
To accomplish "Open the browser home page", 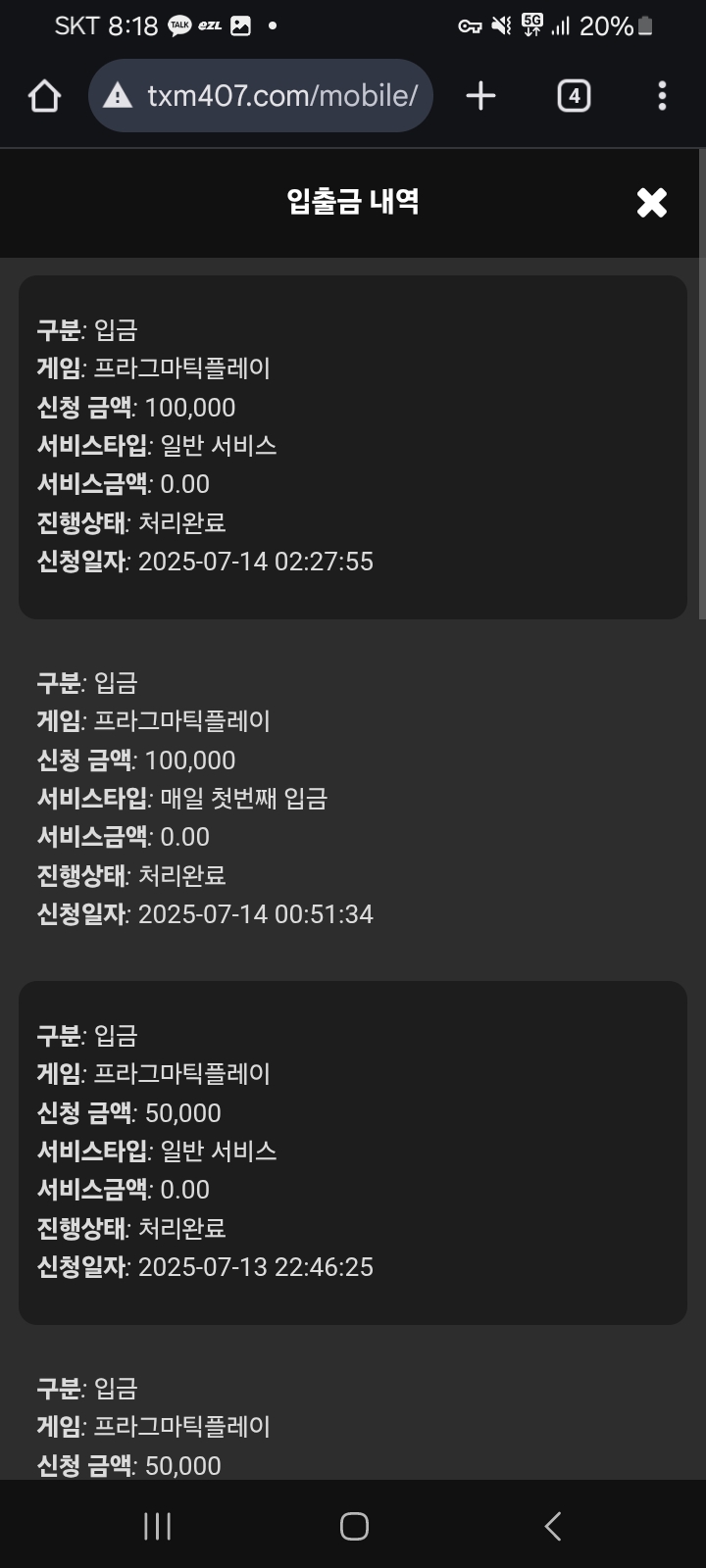I will pos(45,96).
